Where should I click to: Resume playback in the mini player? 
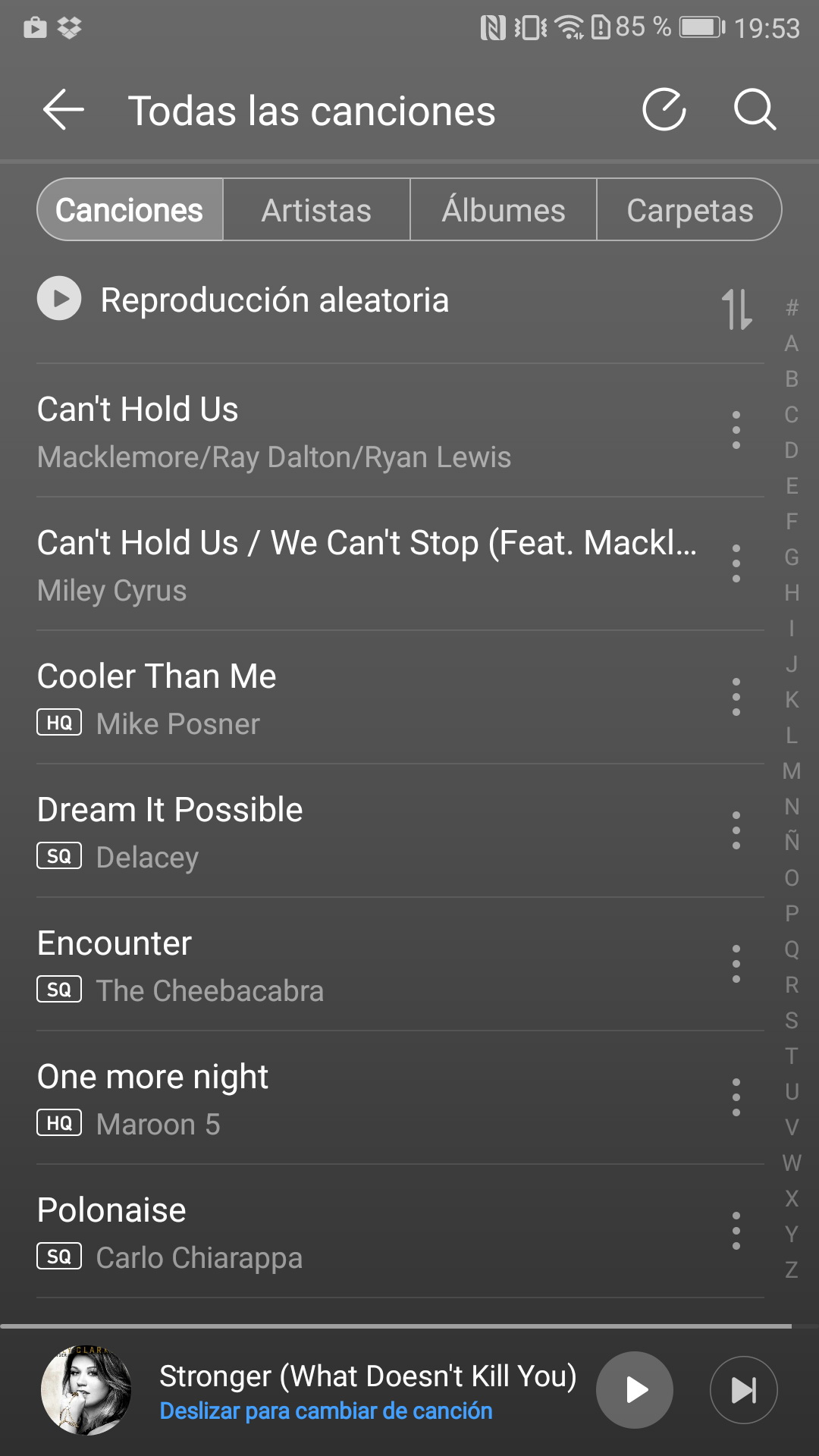pos(635,1390)
